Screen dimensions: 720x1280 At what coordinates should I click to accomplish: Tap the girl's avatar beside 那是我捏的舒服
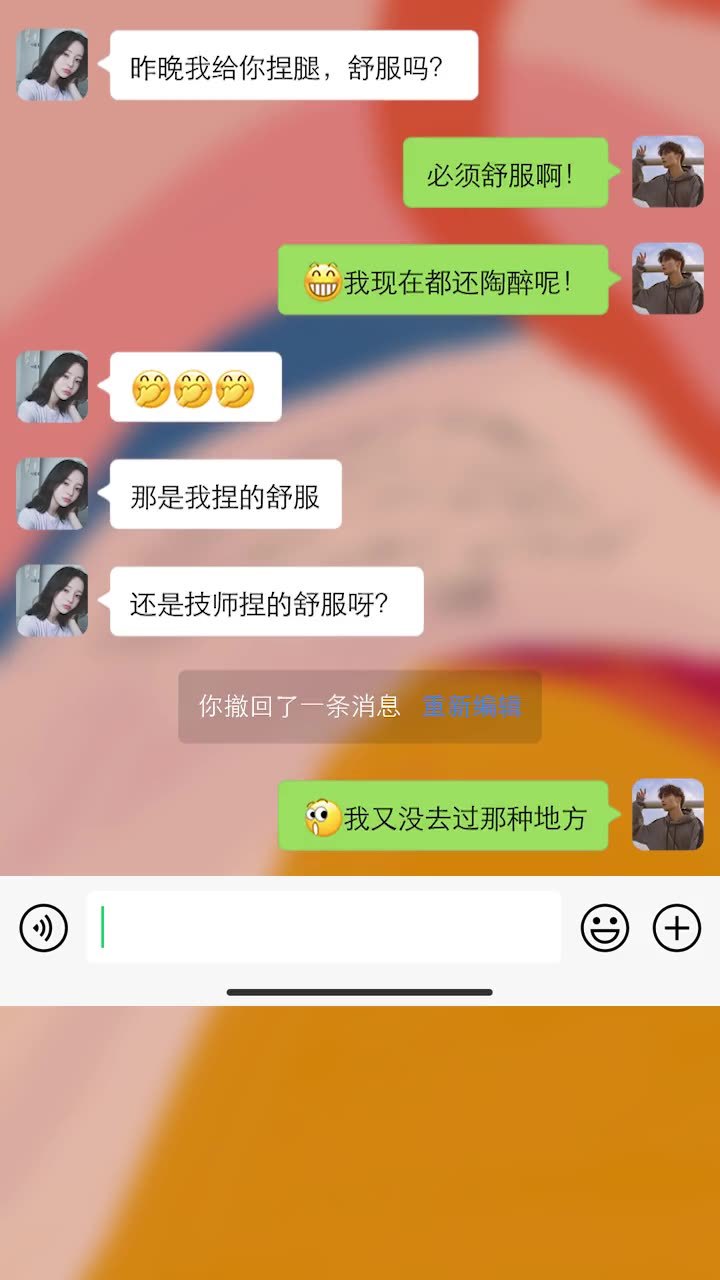pyautogui.click(x=51, y=494)
